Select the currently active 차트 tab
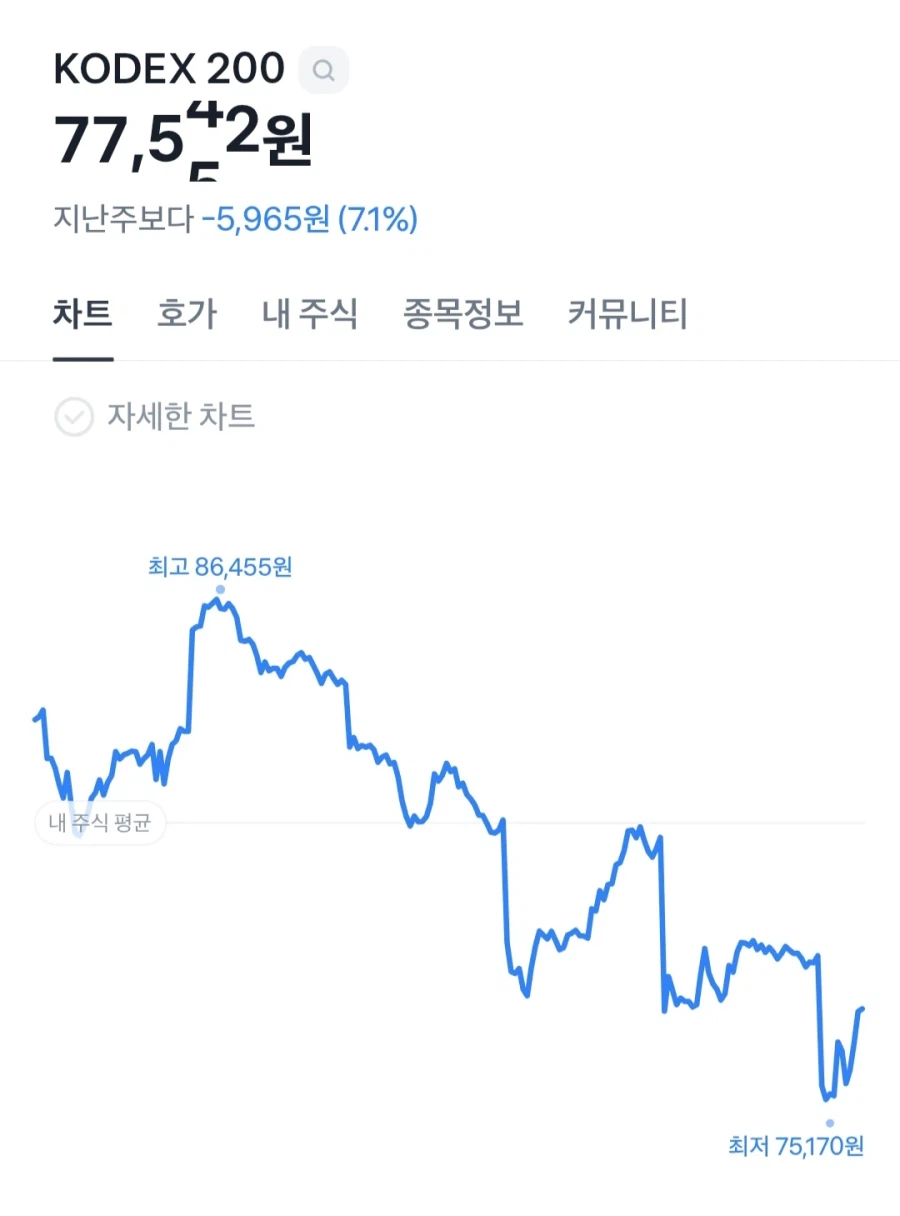900x1216 pixels. pos(84,315)
